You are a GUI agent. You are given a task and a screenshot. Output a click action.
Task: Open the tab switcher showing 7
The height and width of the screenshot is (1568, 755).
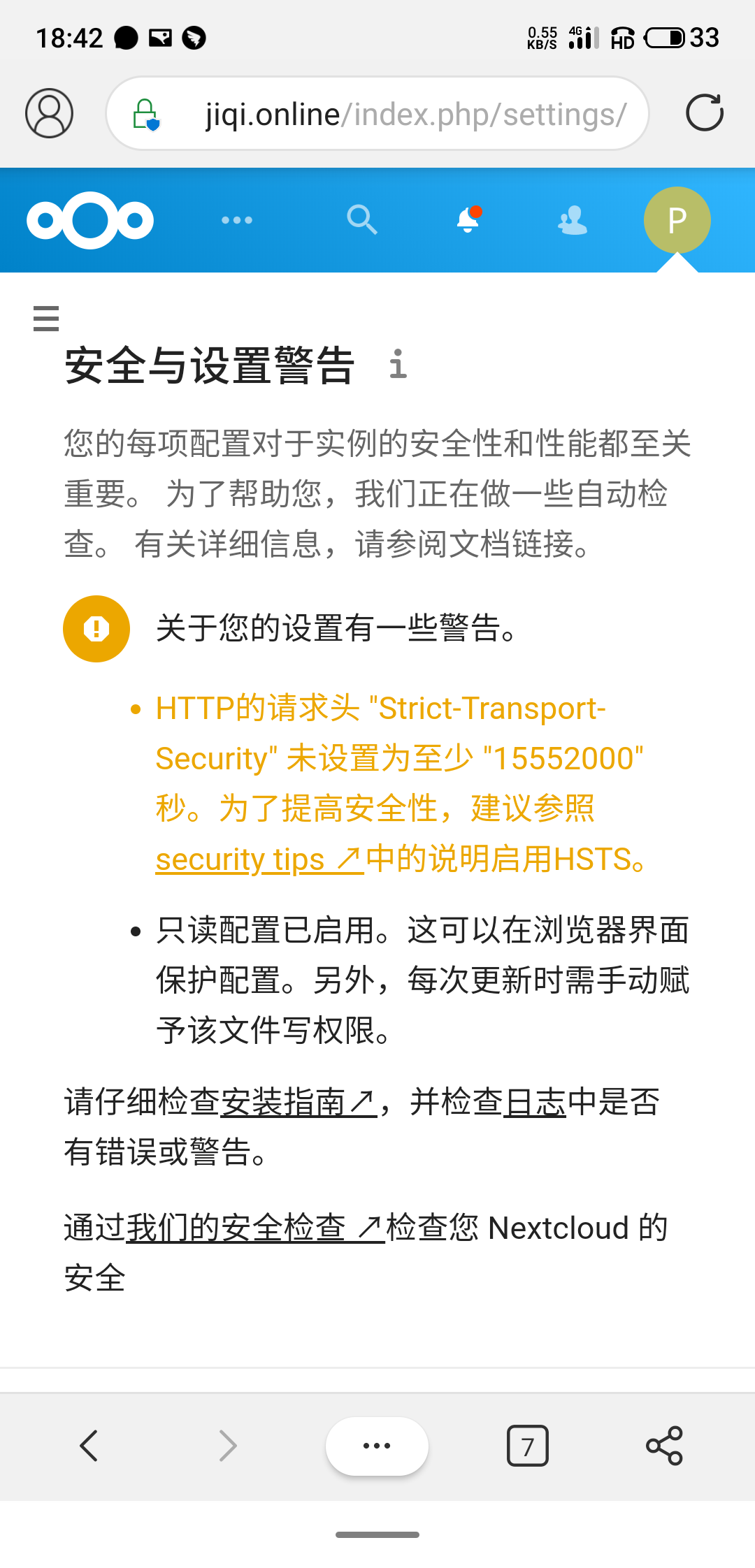(527, 1446)
